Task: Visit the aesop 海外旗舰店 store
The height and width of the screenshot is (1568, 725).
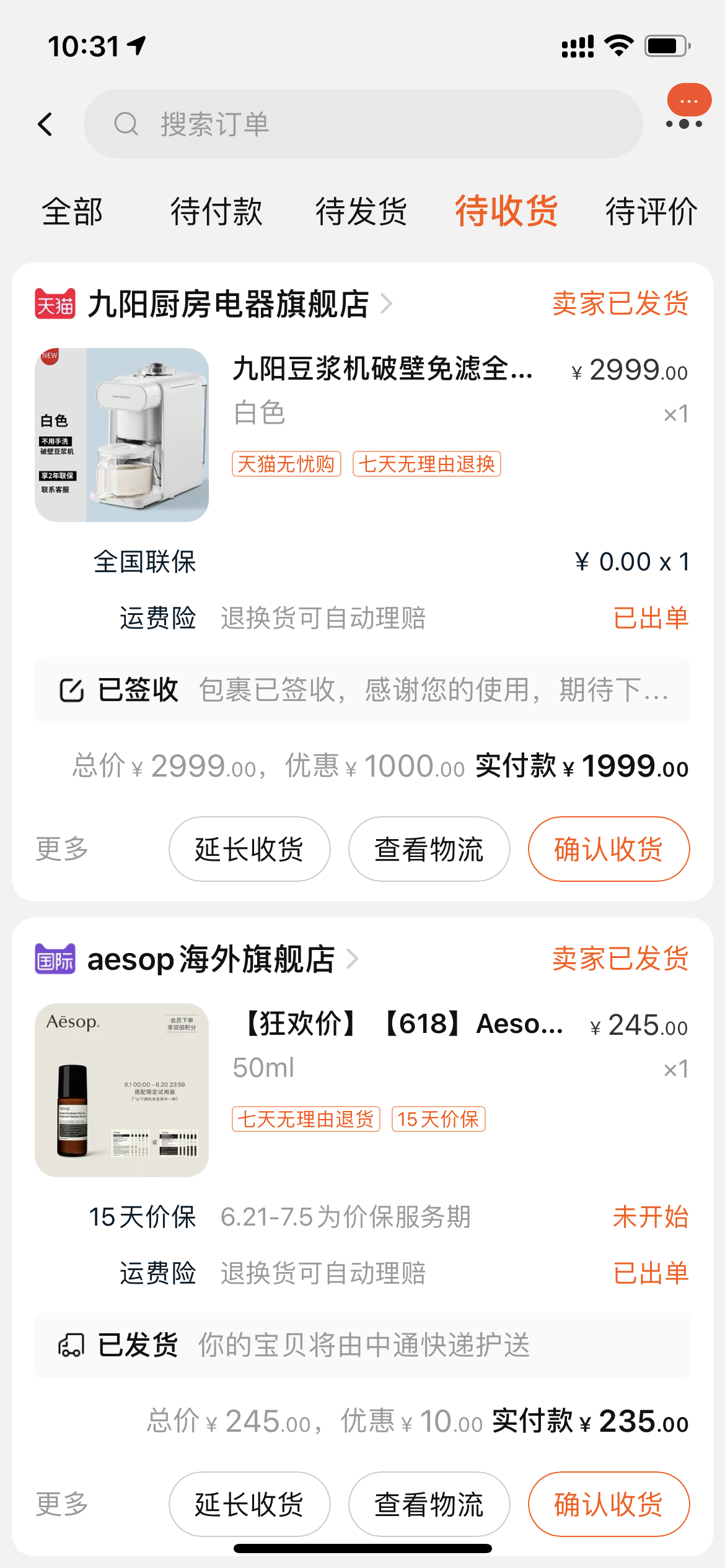Action: (211, 959)
